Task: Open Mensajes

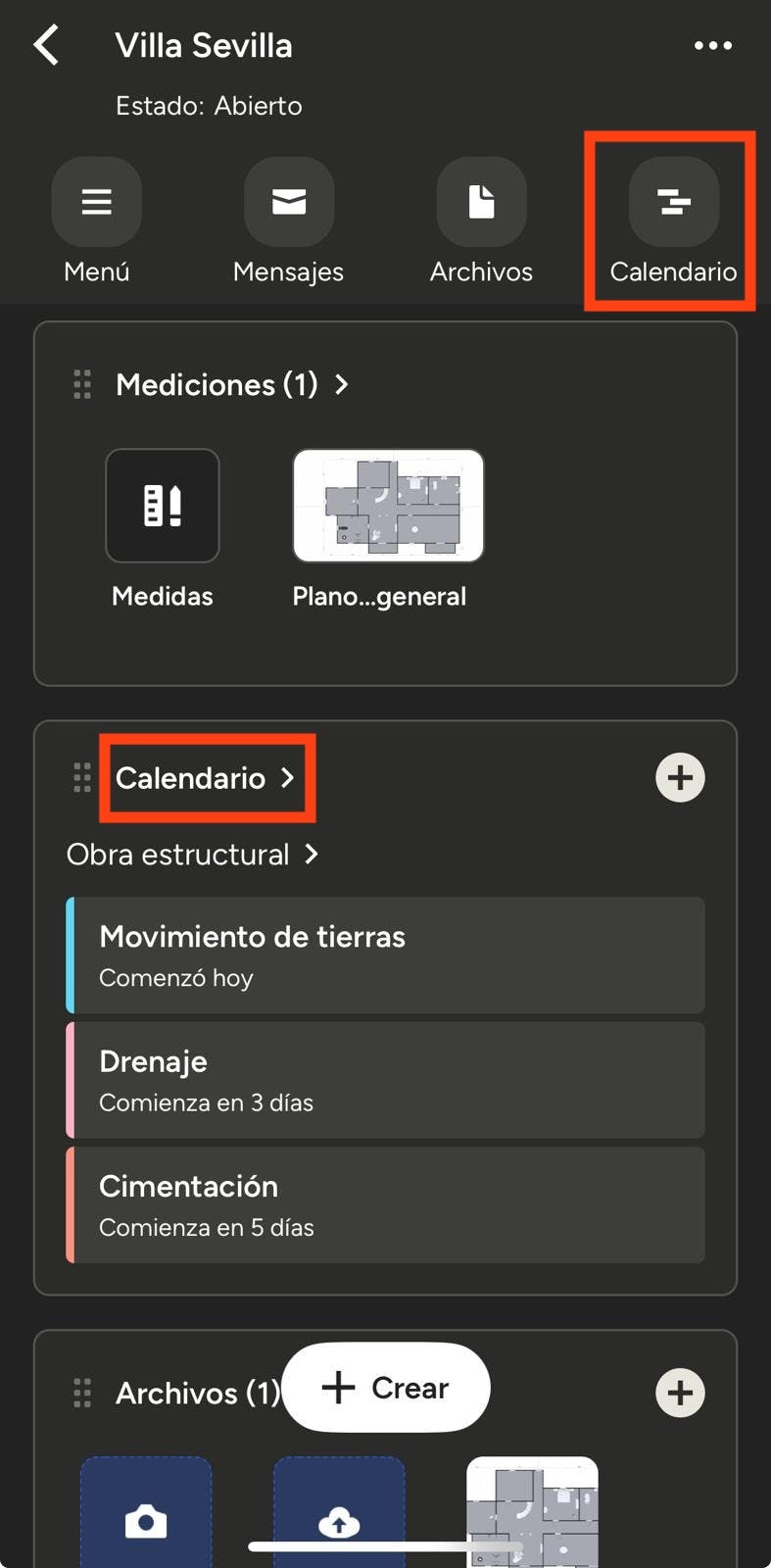Action: [x=288, y=203]
